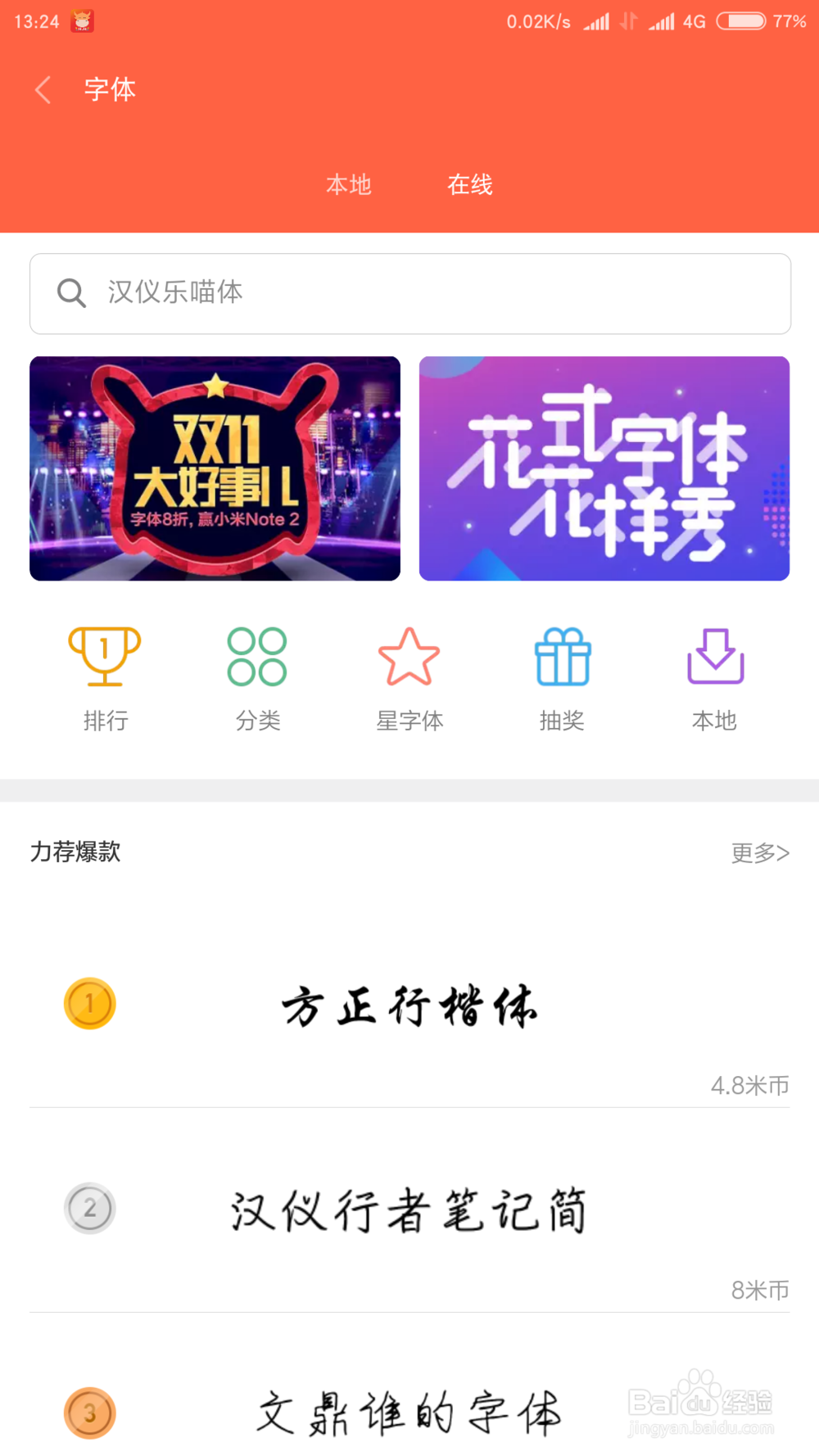
Task: Switch to the 本地 top tab
Action: click(x=349, y=185)
